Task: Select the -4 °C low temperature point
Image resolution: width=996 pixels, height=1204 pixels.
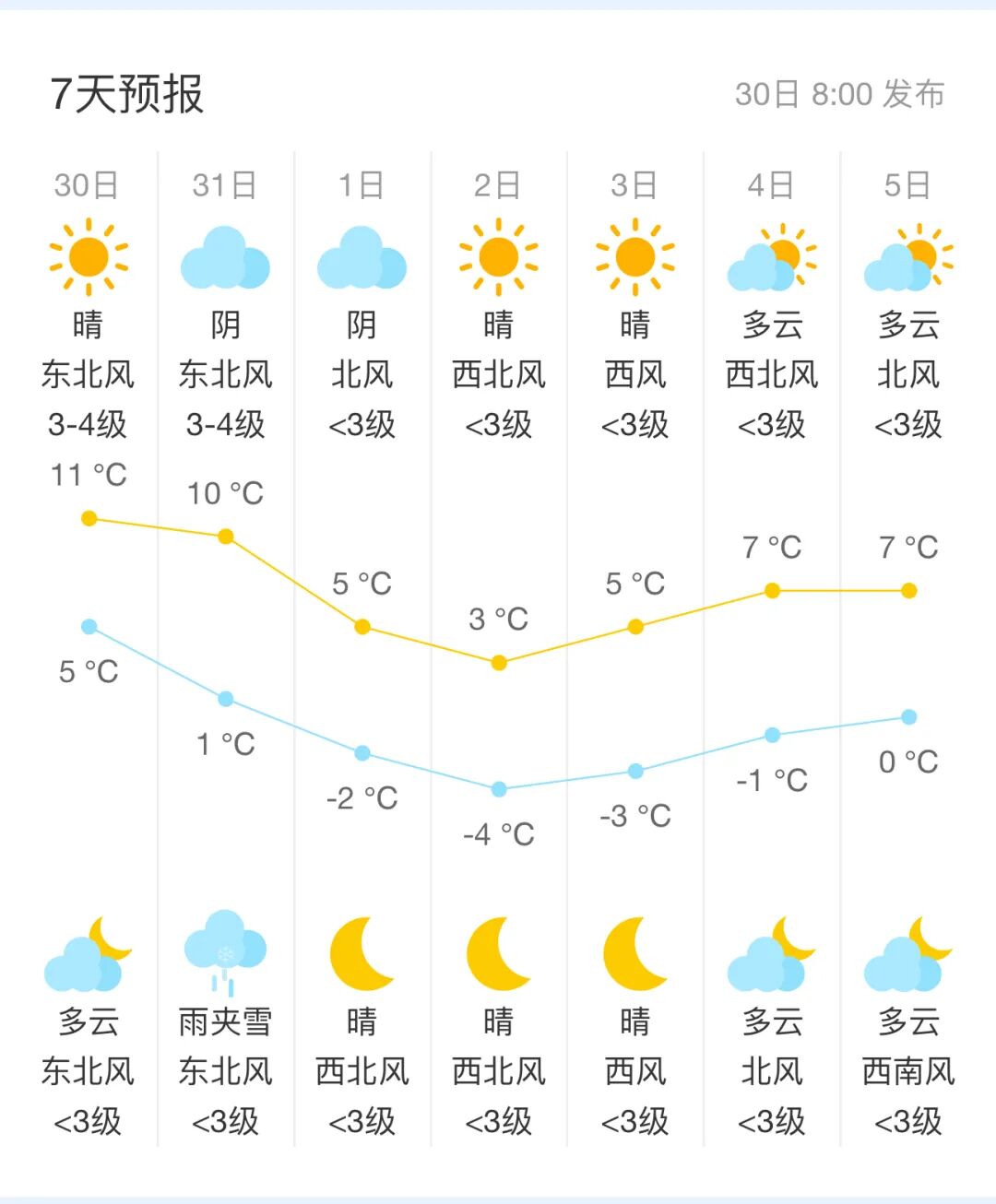Action: [498, 789]
